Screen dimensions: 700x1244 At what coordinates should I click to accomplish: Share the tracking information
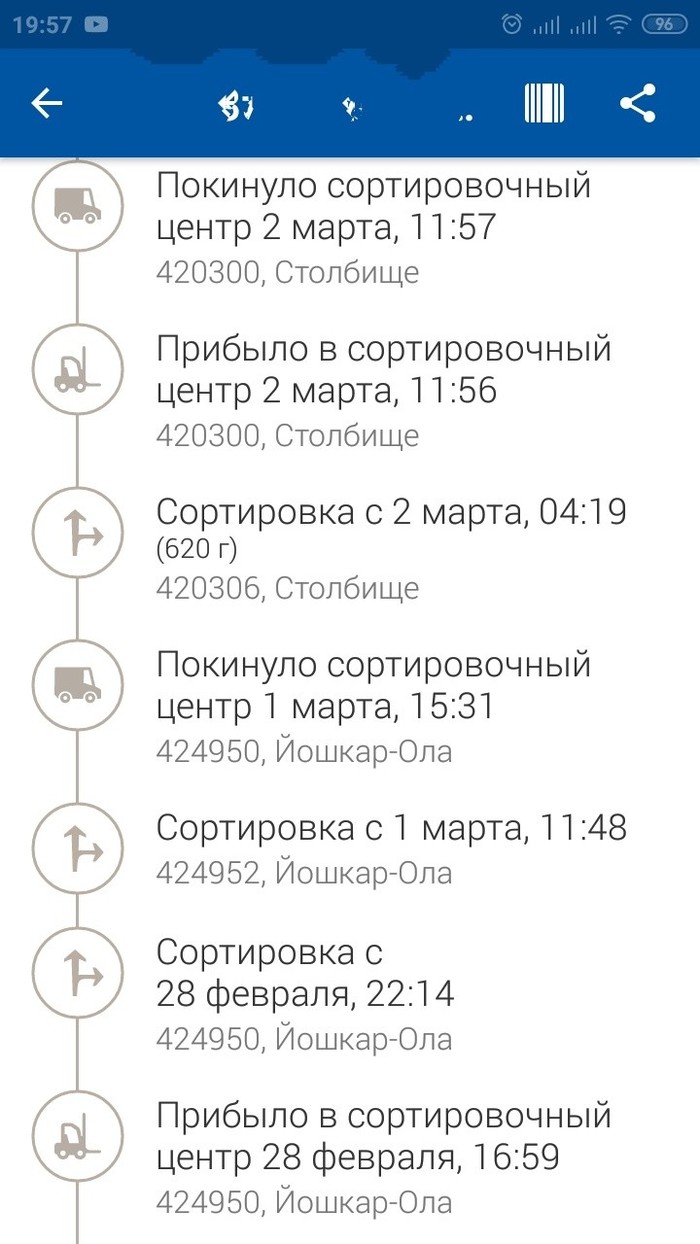637,103
